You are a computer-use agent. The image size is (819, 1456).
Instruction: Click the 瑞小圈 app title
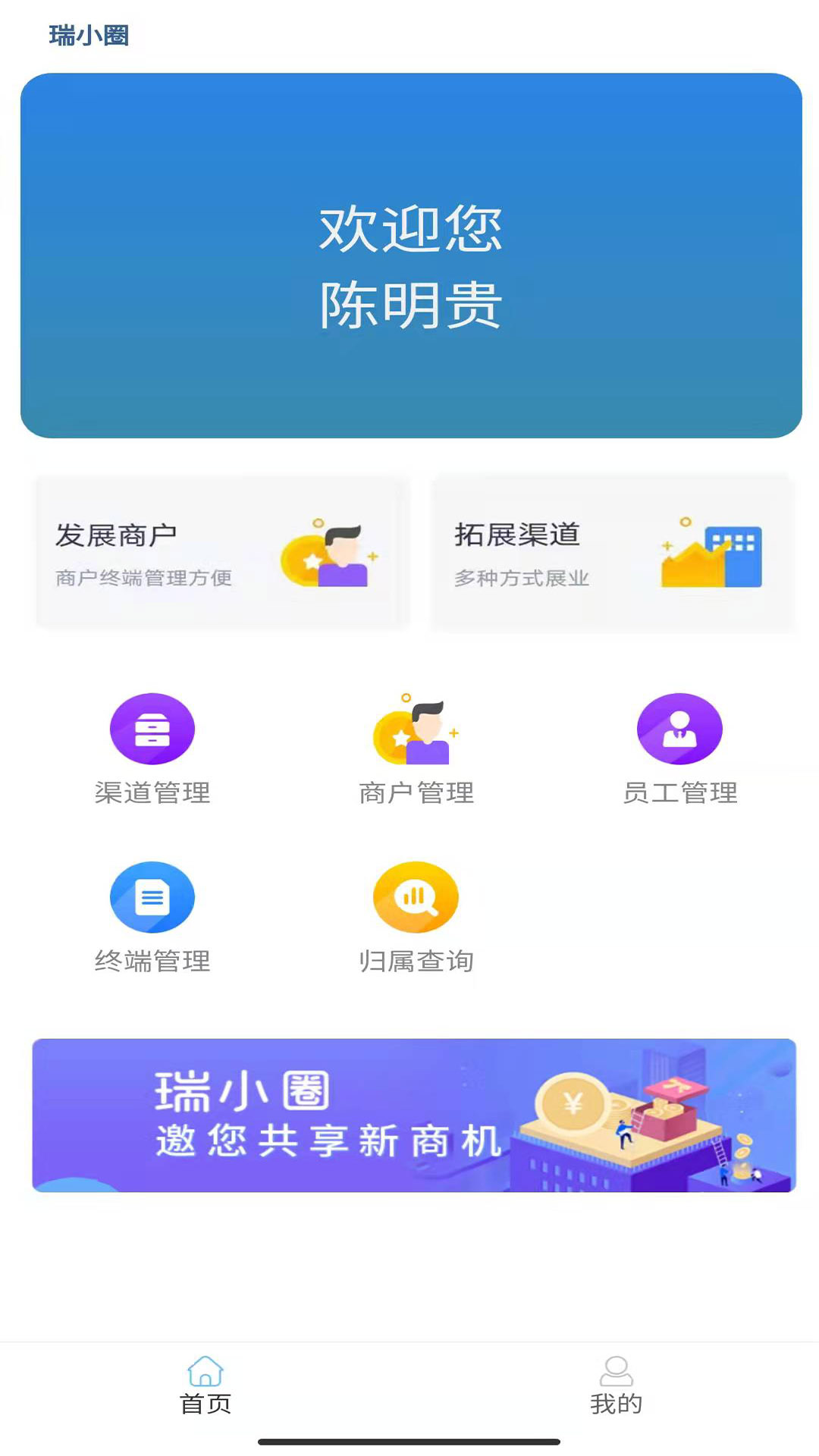(x=89, y=34)
